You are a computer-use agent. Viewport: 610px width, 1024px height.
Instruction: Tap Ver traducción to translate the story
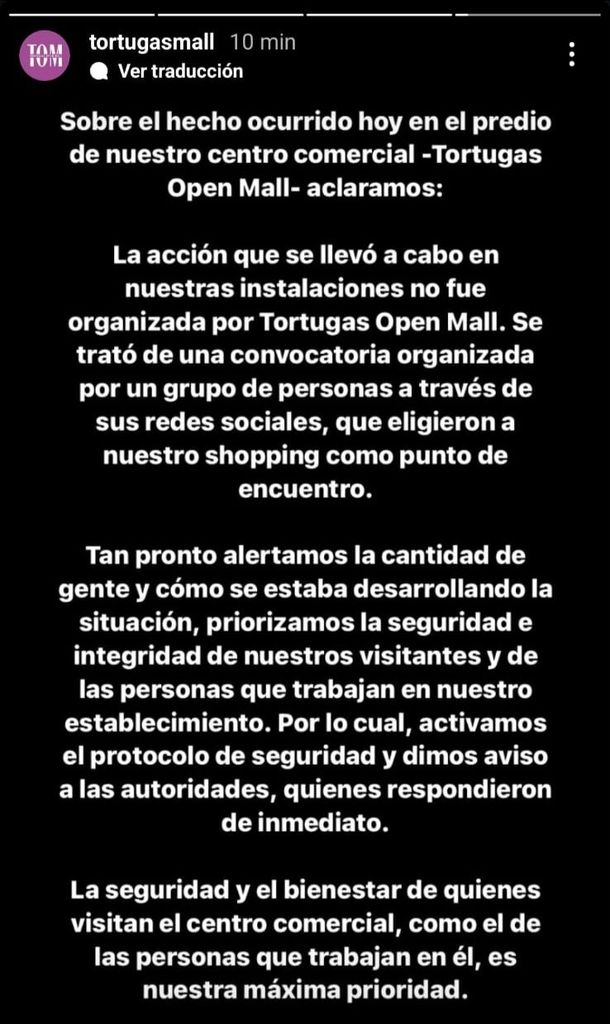(x=180, y=71)
